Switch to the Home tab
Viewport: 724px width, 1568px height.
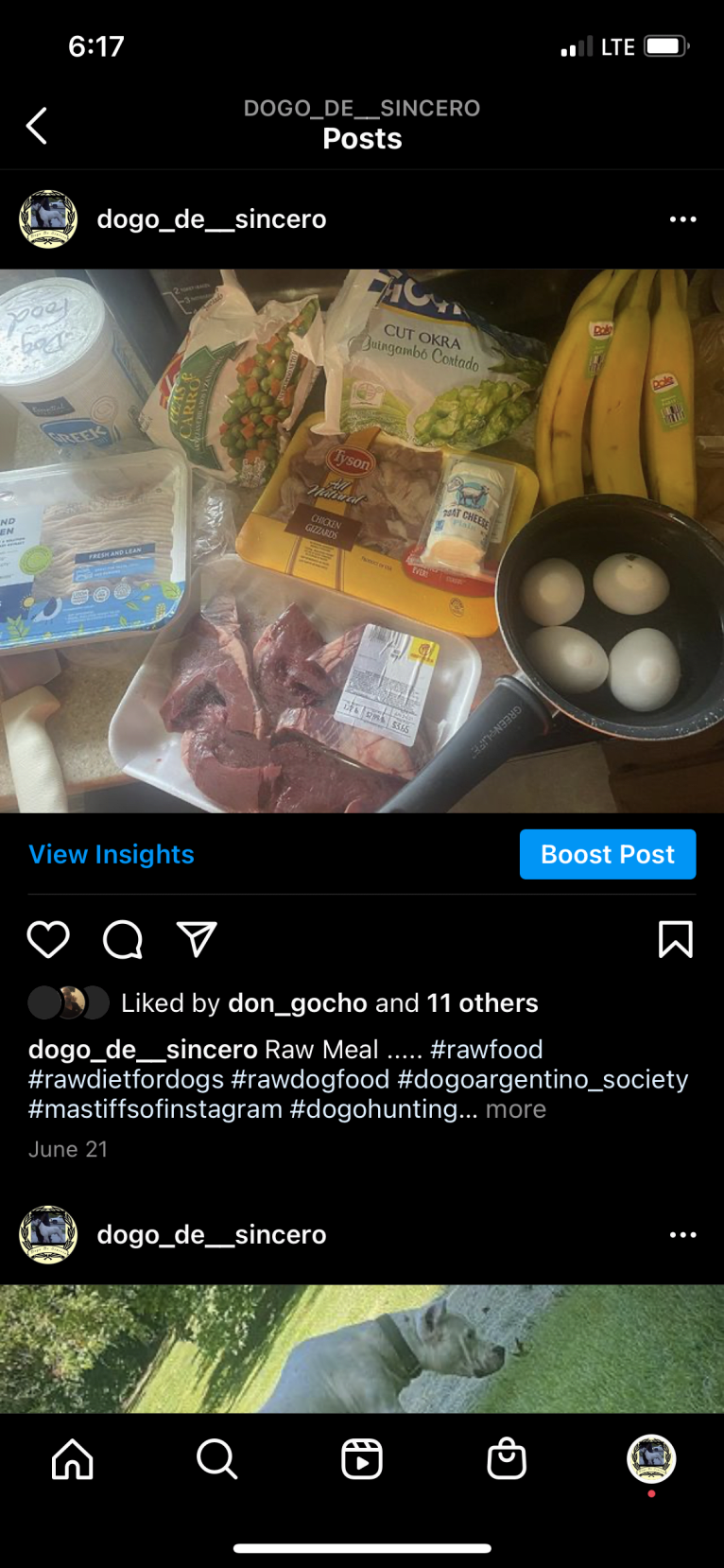point(73,1458)
